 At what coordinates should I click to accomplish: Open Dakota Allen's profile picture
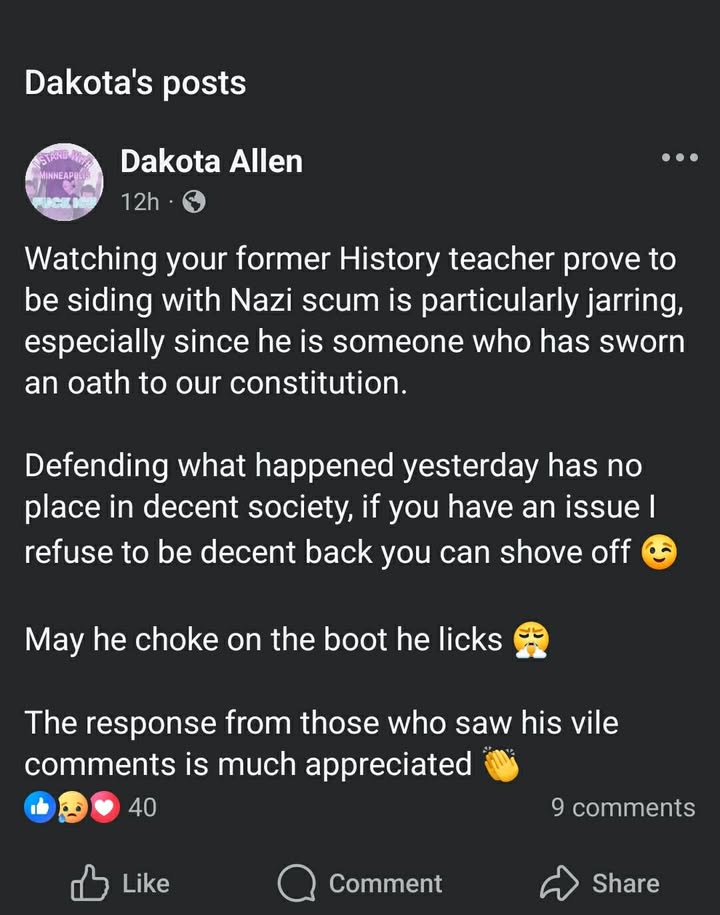point(64,182)
